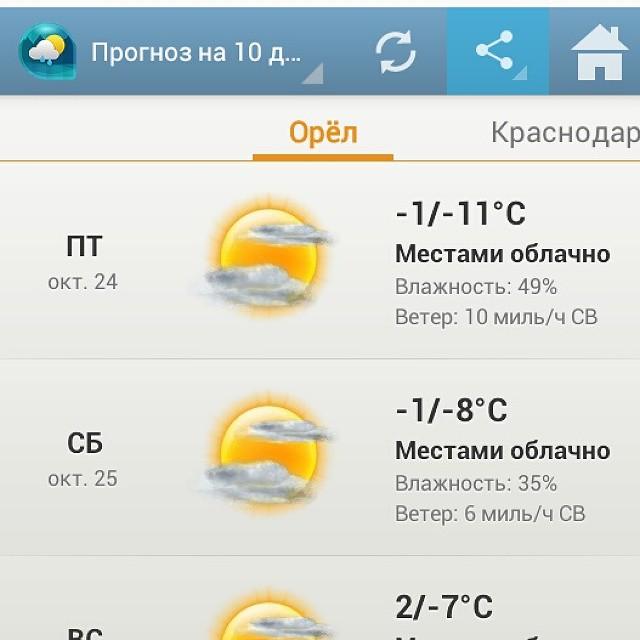This screenshot has height=640, width=640.
Task: Select the Орёл city tab
Action: pos(323,133)
